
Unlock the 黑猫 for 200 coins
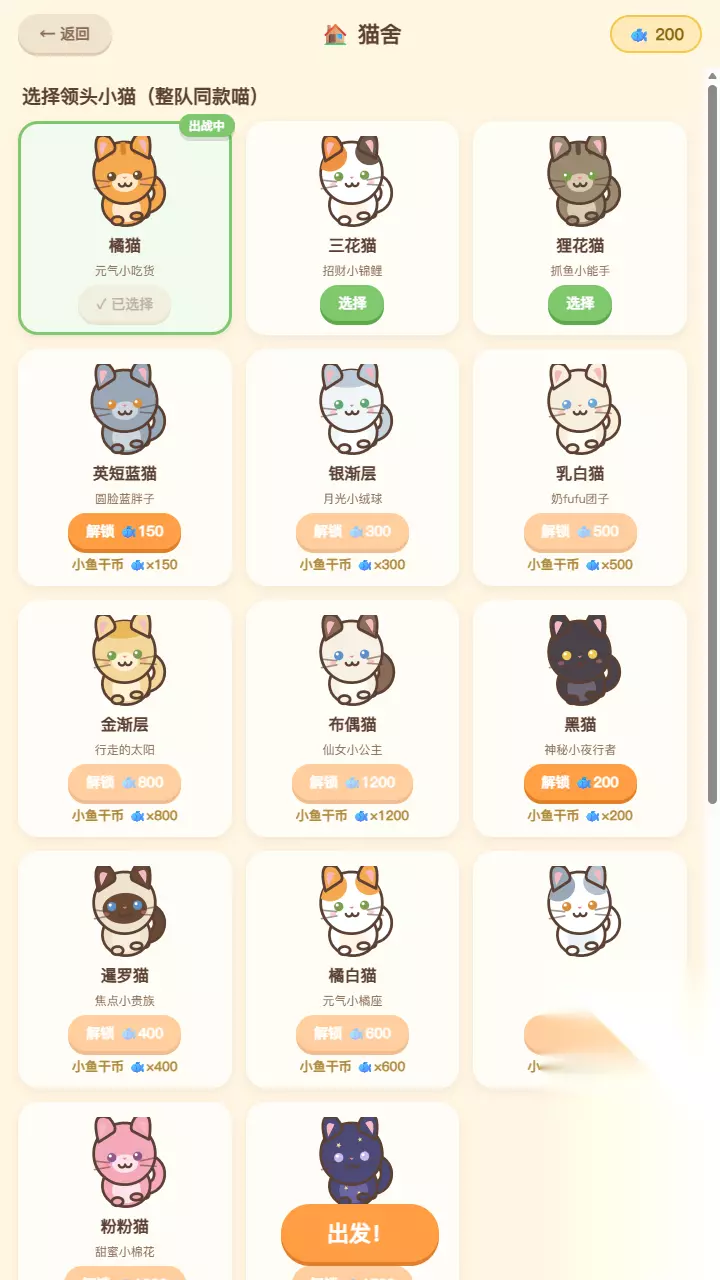(580, 782)
